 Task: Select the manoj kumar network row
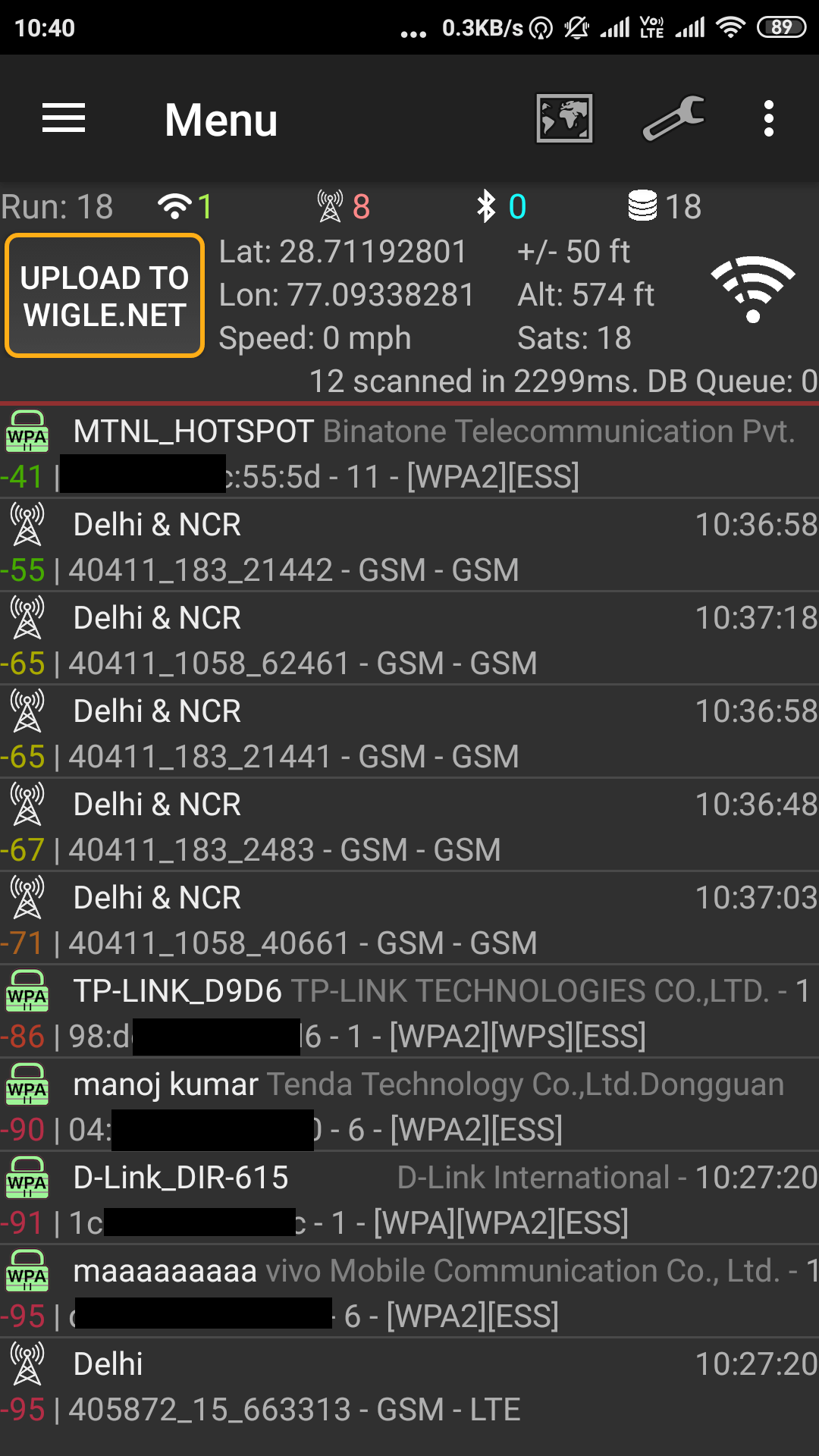[x=409, y=1106]
